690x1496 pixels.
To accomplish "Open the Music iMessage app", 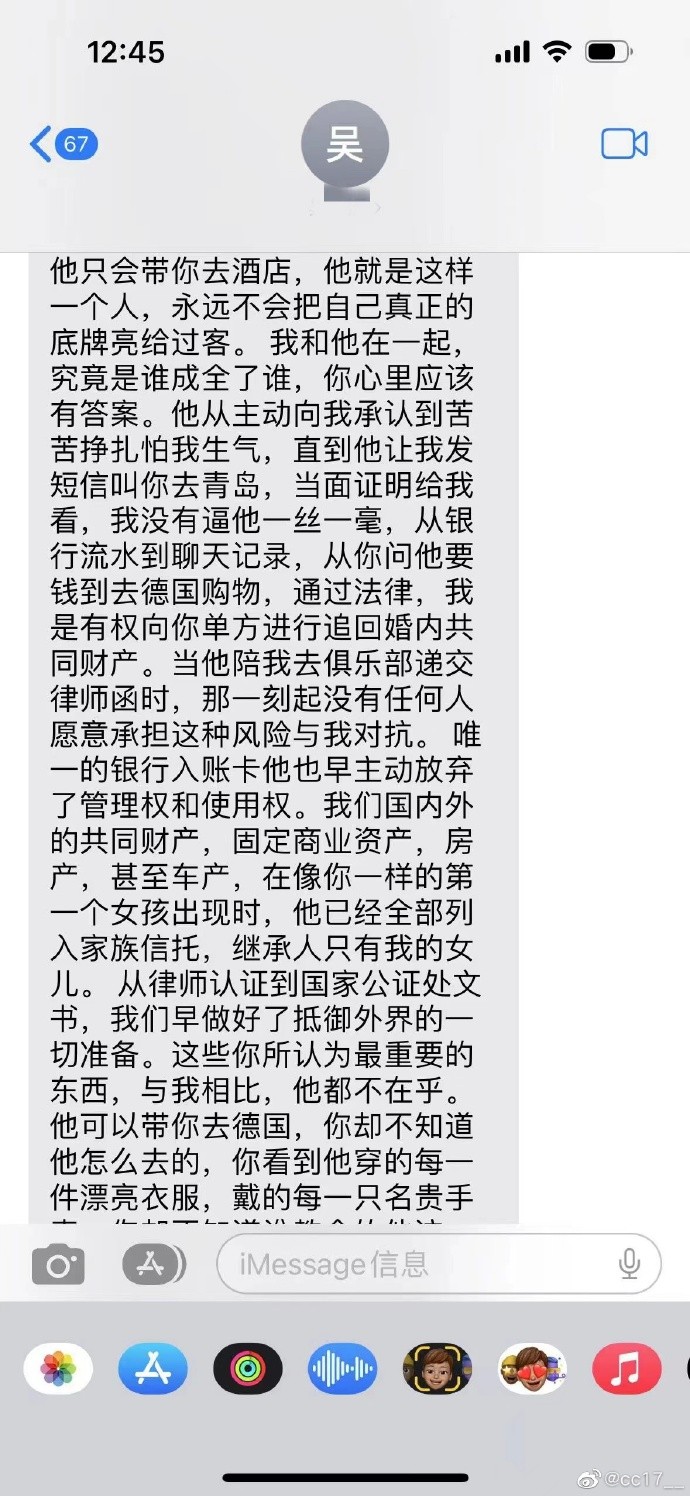I will click(x=626, y=1368).
